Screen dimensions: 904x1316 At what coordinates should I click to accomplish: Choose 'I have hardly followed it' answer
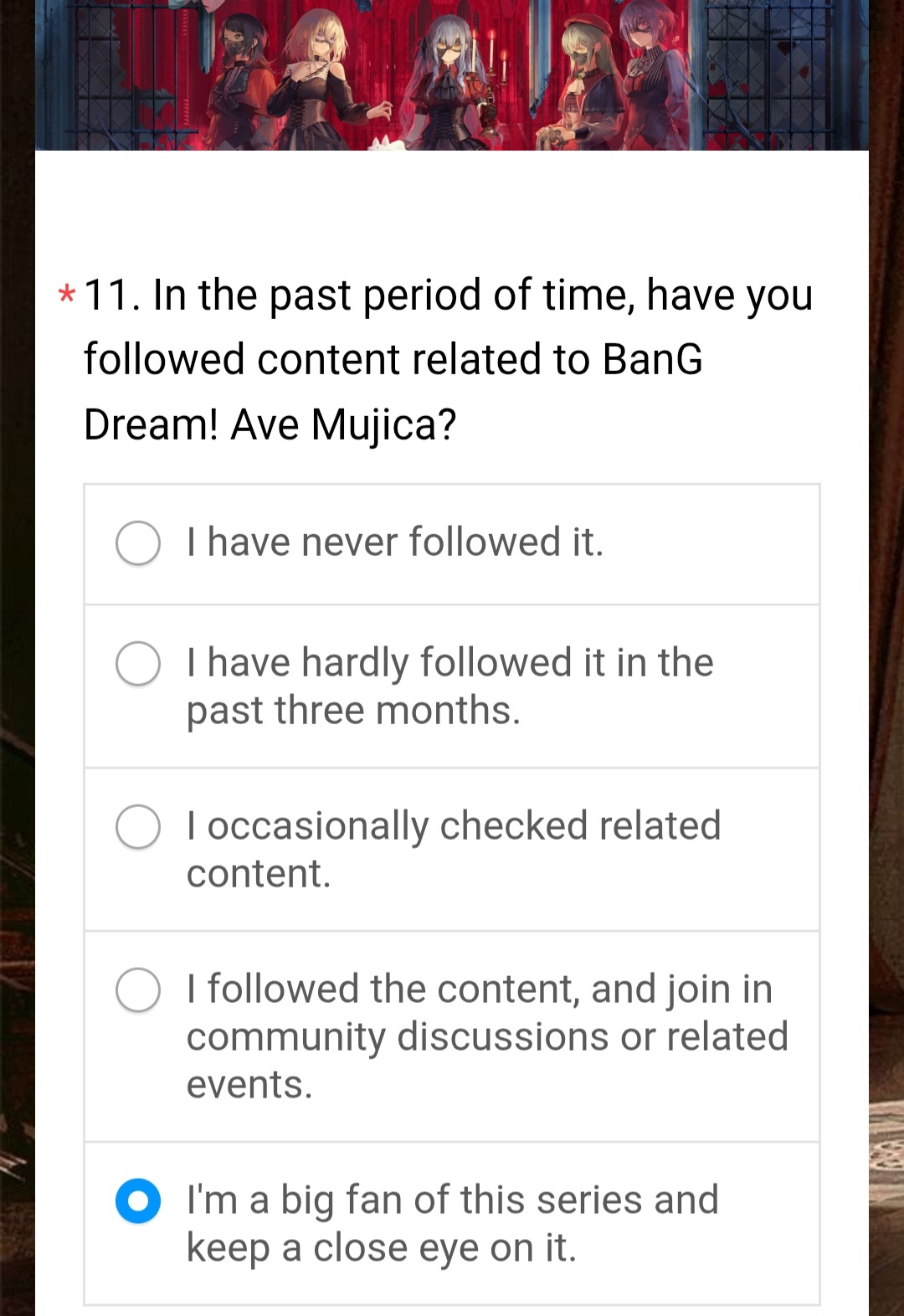pos(138,664)
